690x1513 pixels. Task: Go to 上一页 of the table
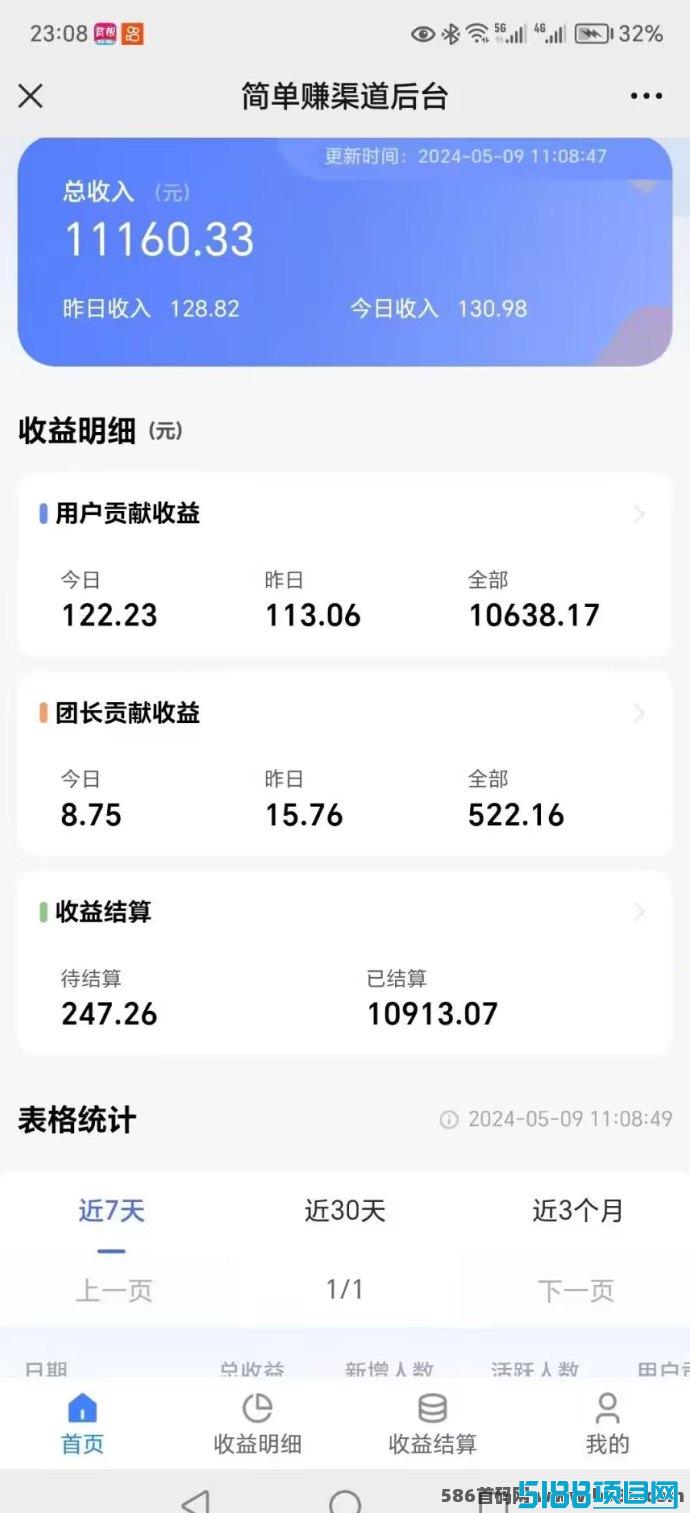click(114, 1291)
